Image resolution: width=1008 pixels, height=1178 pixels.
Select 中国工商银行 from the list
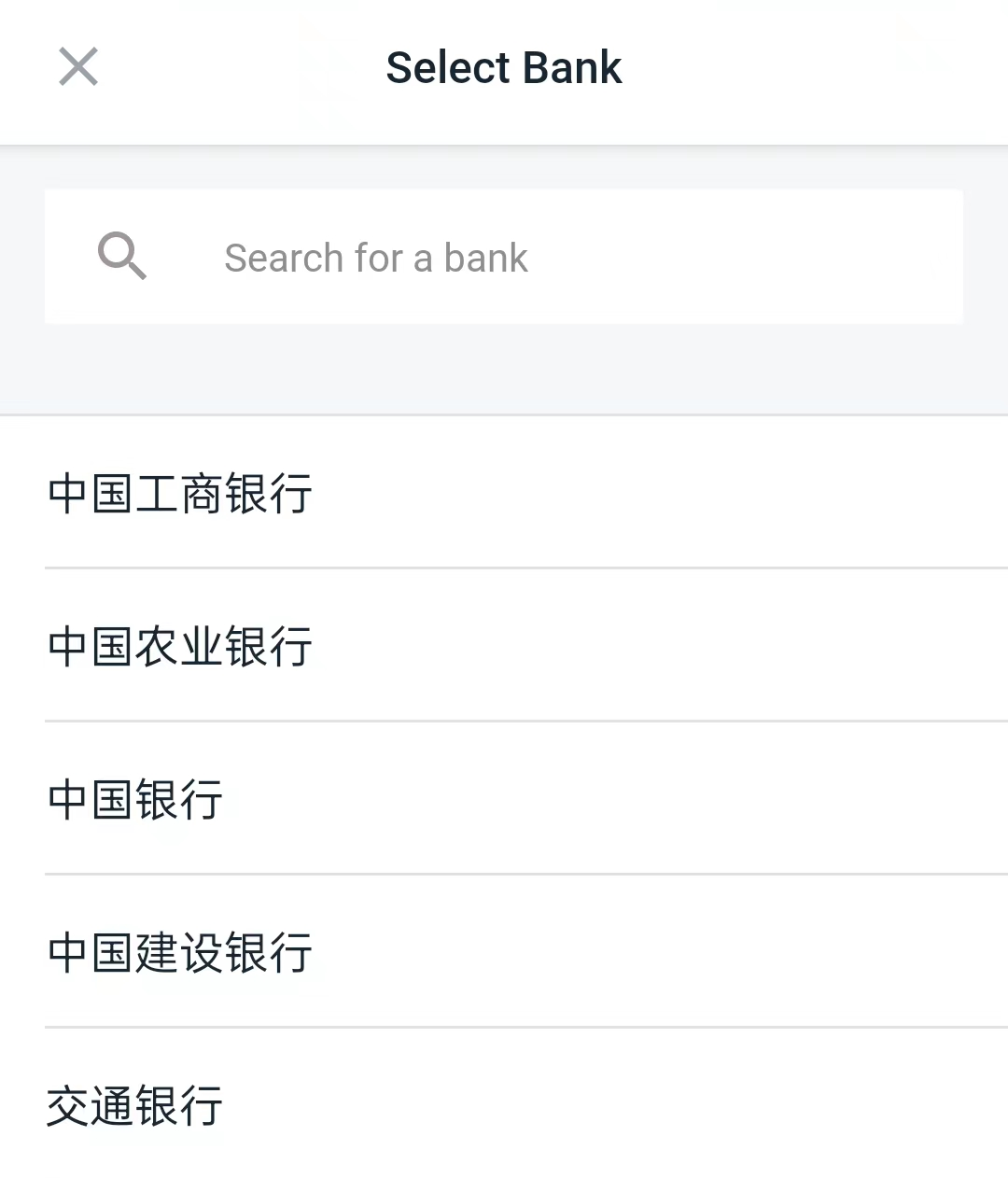pyautogui.click(x=179, y=494)
